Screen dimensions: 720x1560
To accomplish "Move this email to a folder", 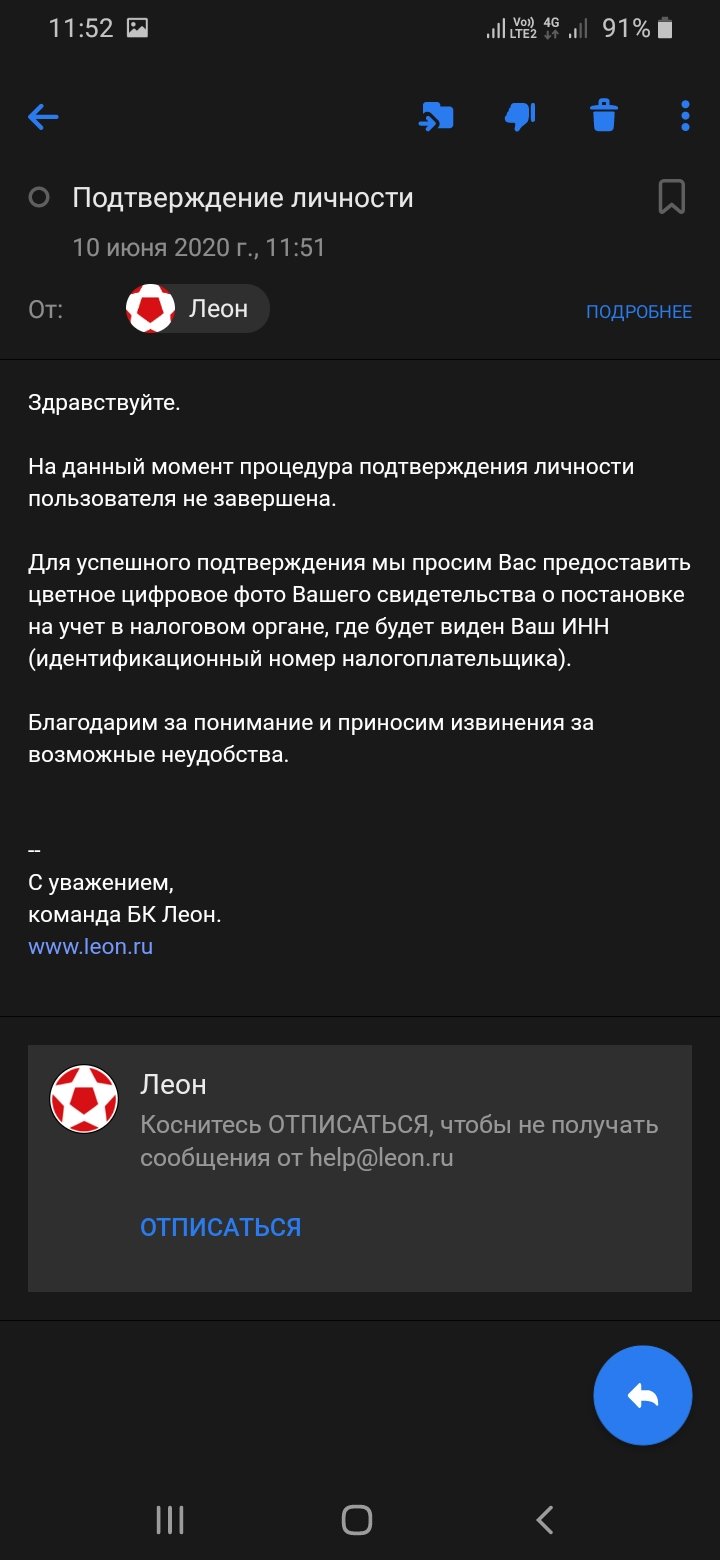I will (436, 117).
